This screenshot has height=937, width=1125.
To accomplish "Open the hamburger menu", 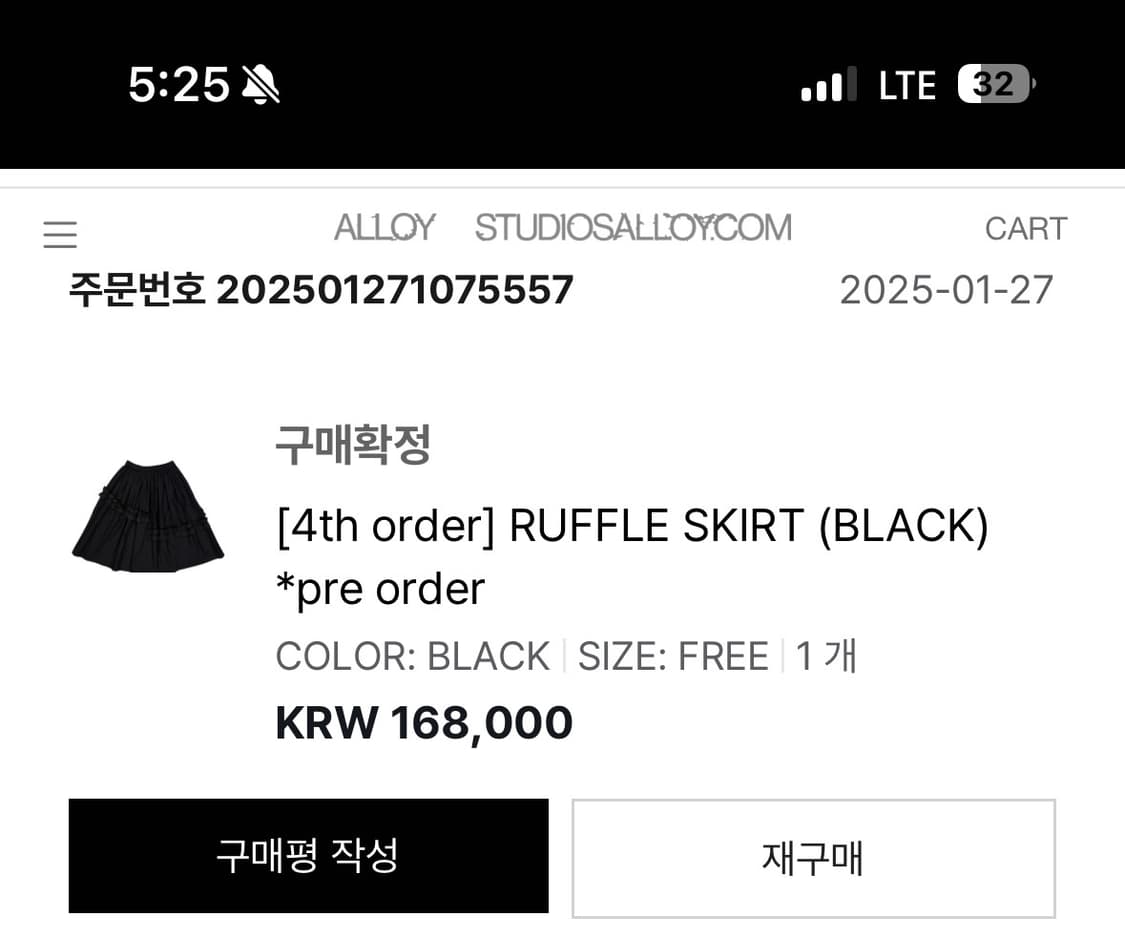I will (x=60, y=234).
